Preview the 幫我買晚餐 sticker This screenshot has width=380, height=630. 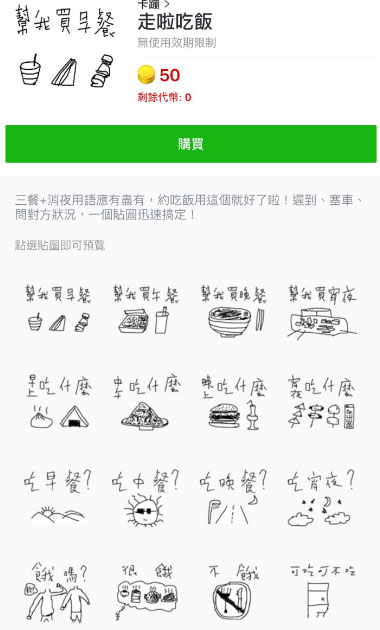click(x=234, y=309)
